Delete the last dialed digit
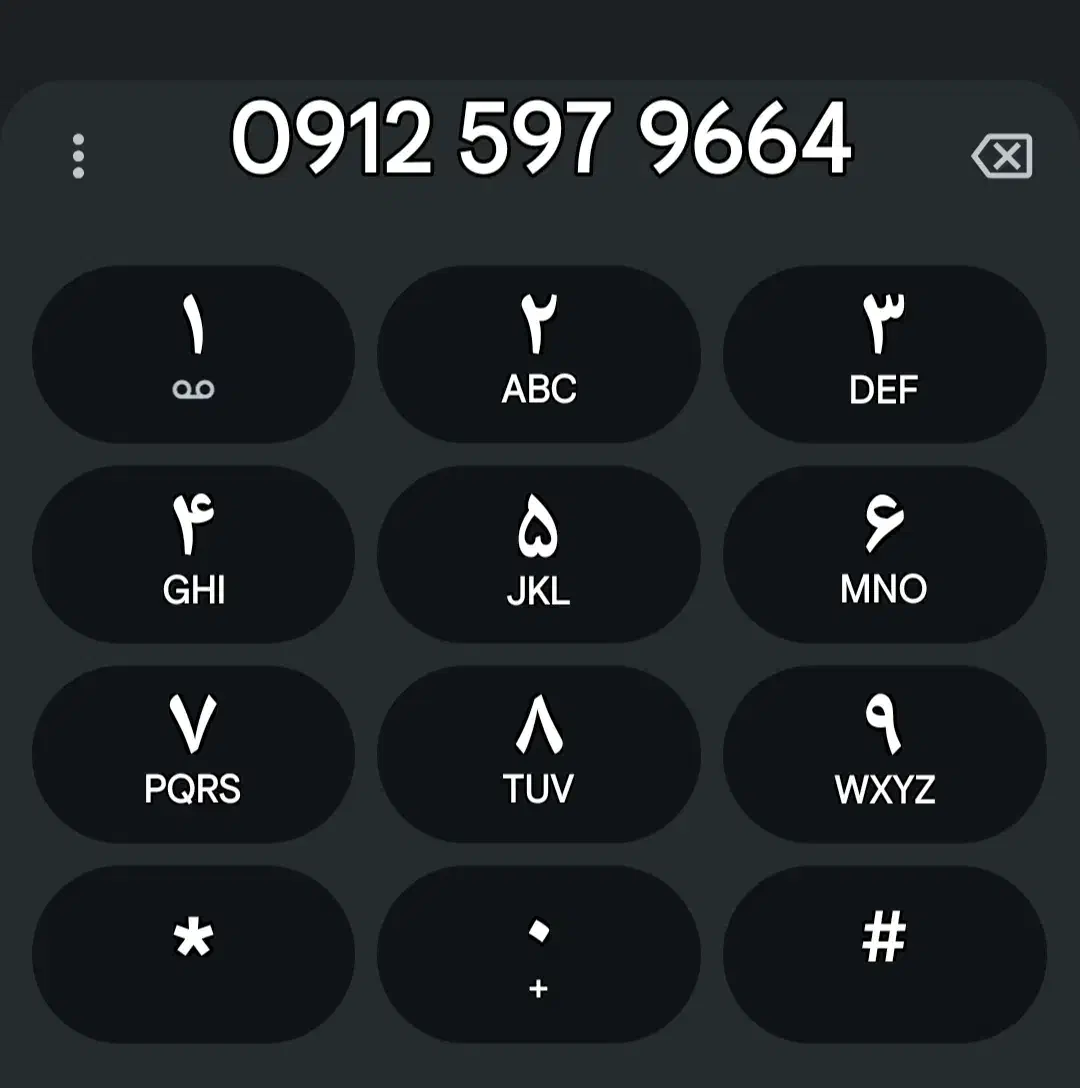1080x1088 pixels. 1001,157
